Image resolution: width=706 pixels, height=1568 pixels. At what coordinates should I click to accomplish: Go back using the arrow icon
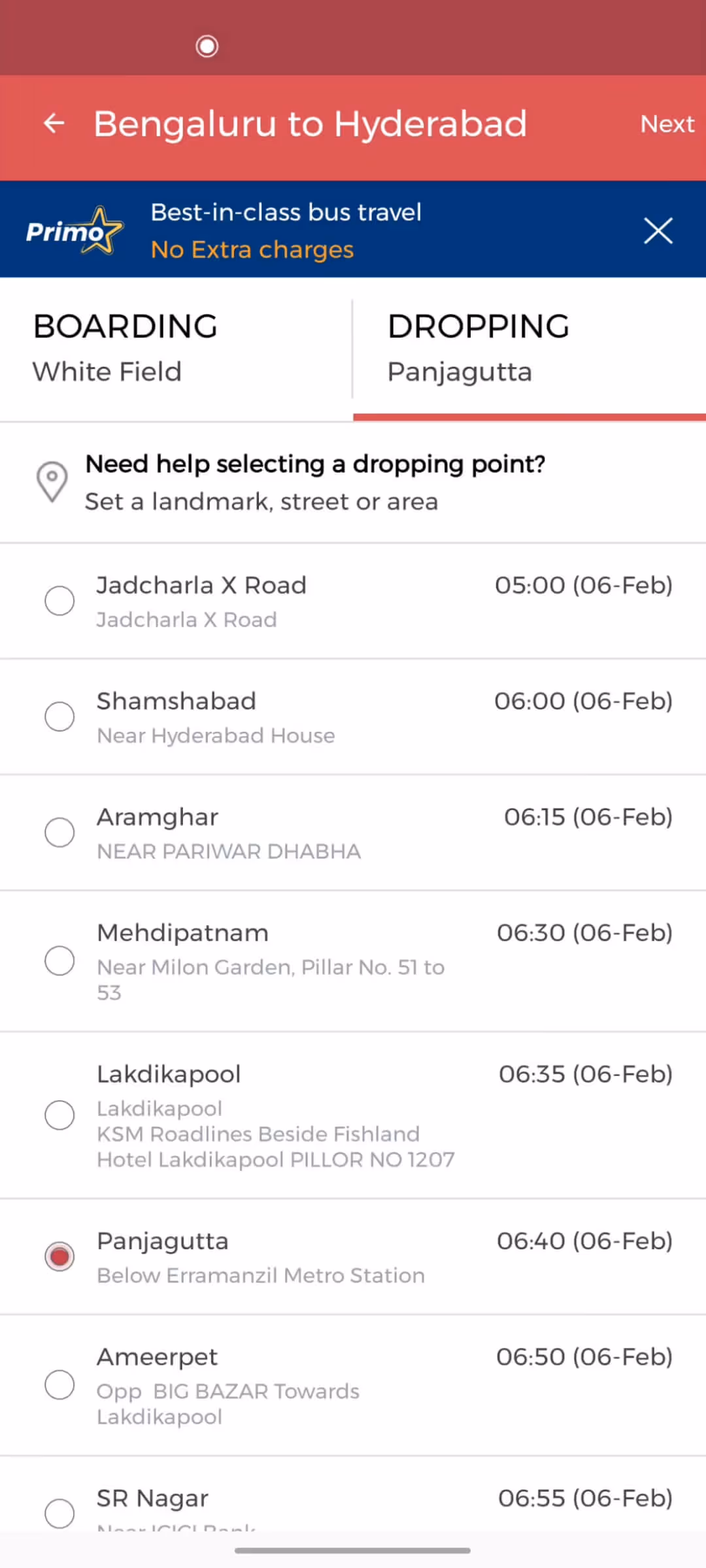(x=54, y=123)
